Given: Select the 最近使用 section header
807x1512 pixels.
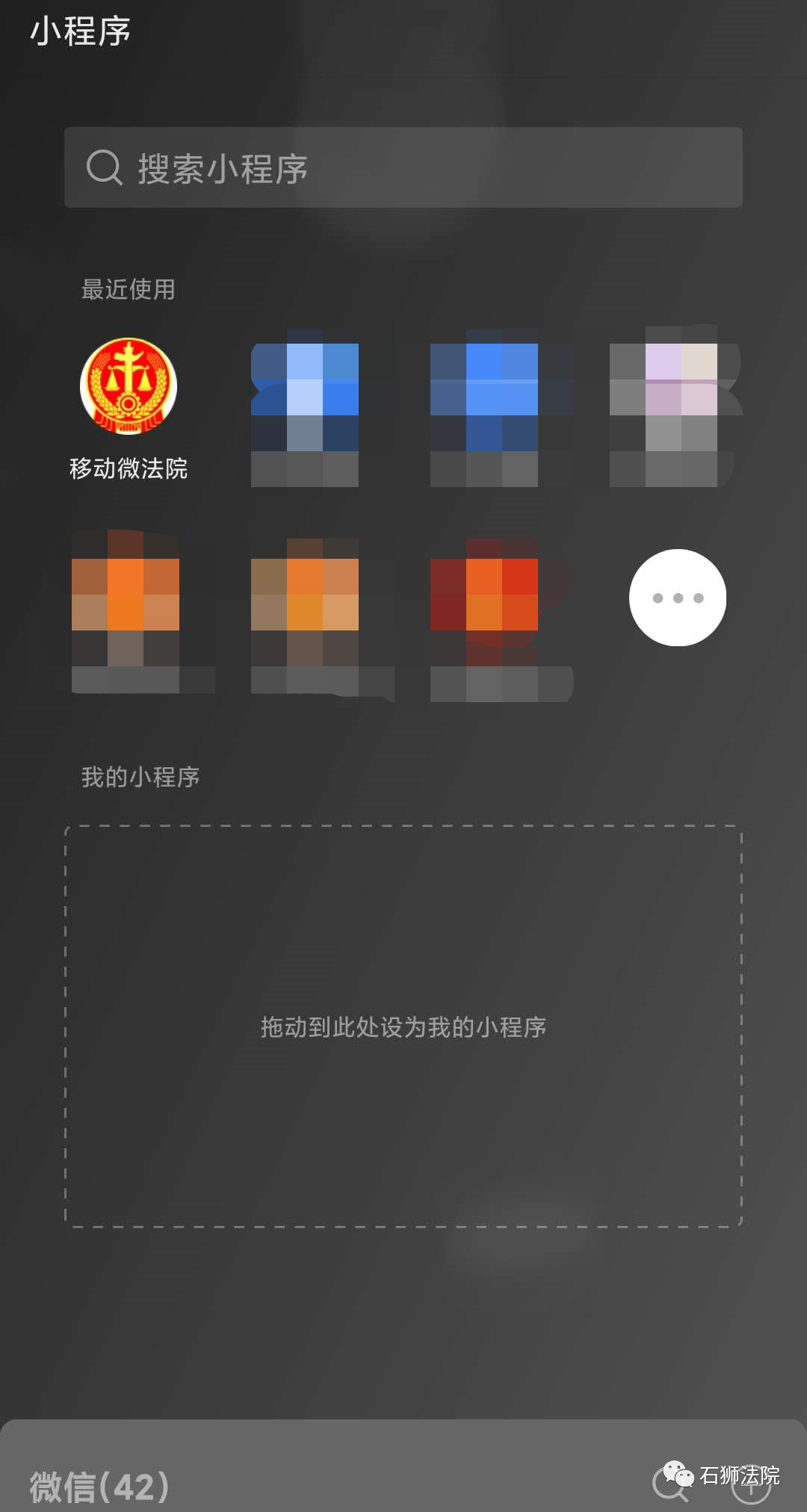Looking at the screenshot, I should [x=128, y=291].
